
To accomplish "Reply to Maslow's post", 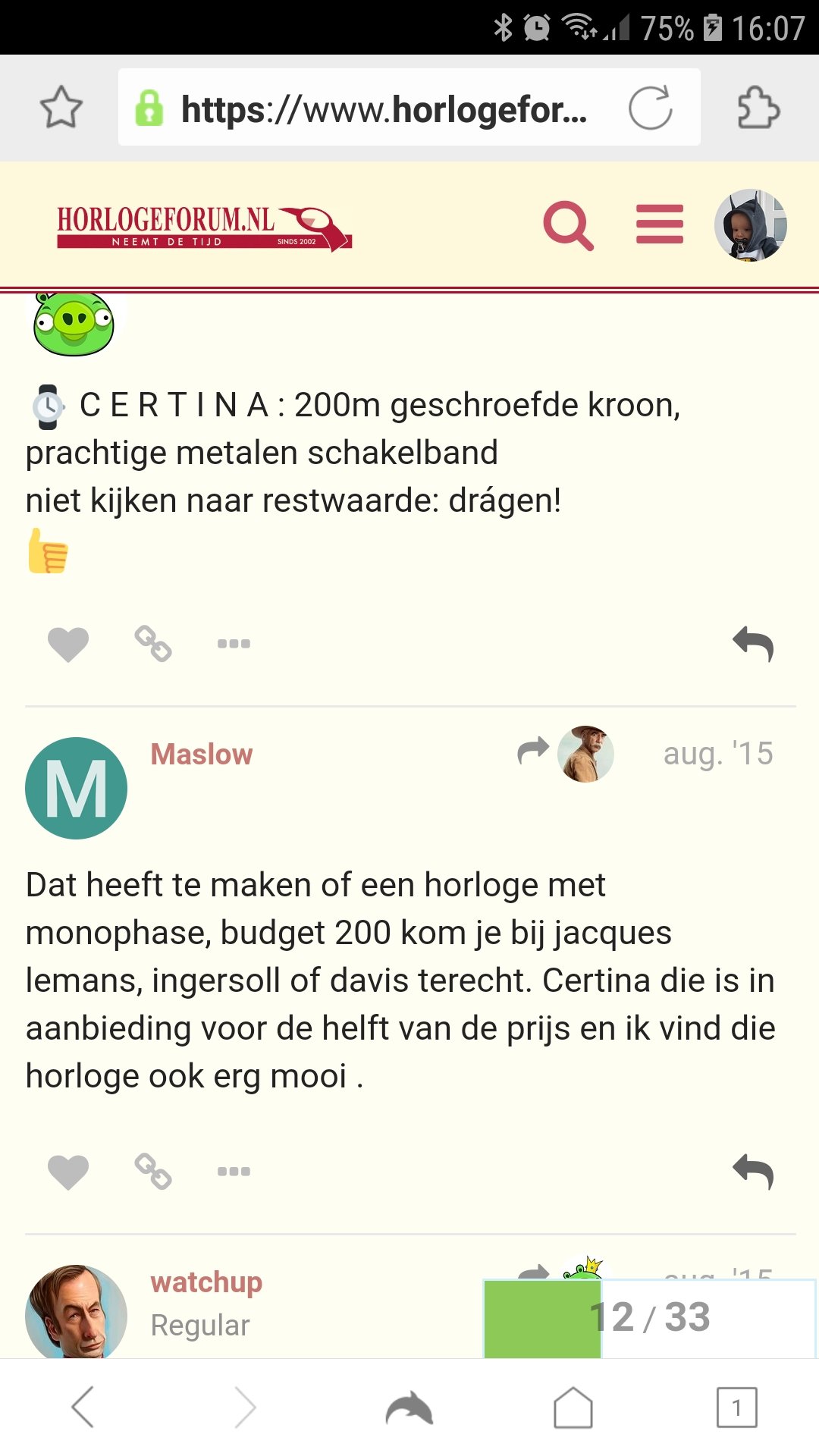I will point(753,1172).
